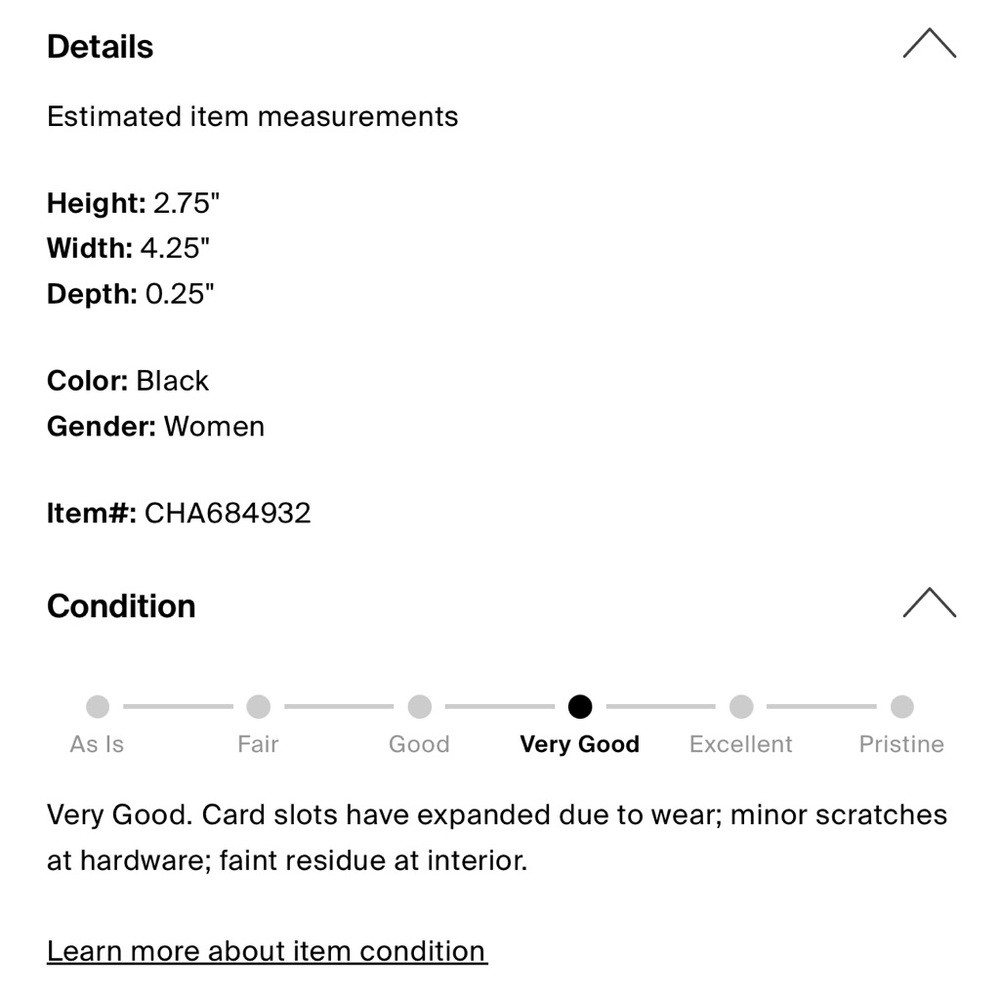This screenshot has height=1000, width=1000.
Task: Collapse the Details section
Action: click(929, 44)
